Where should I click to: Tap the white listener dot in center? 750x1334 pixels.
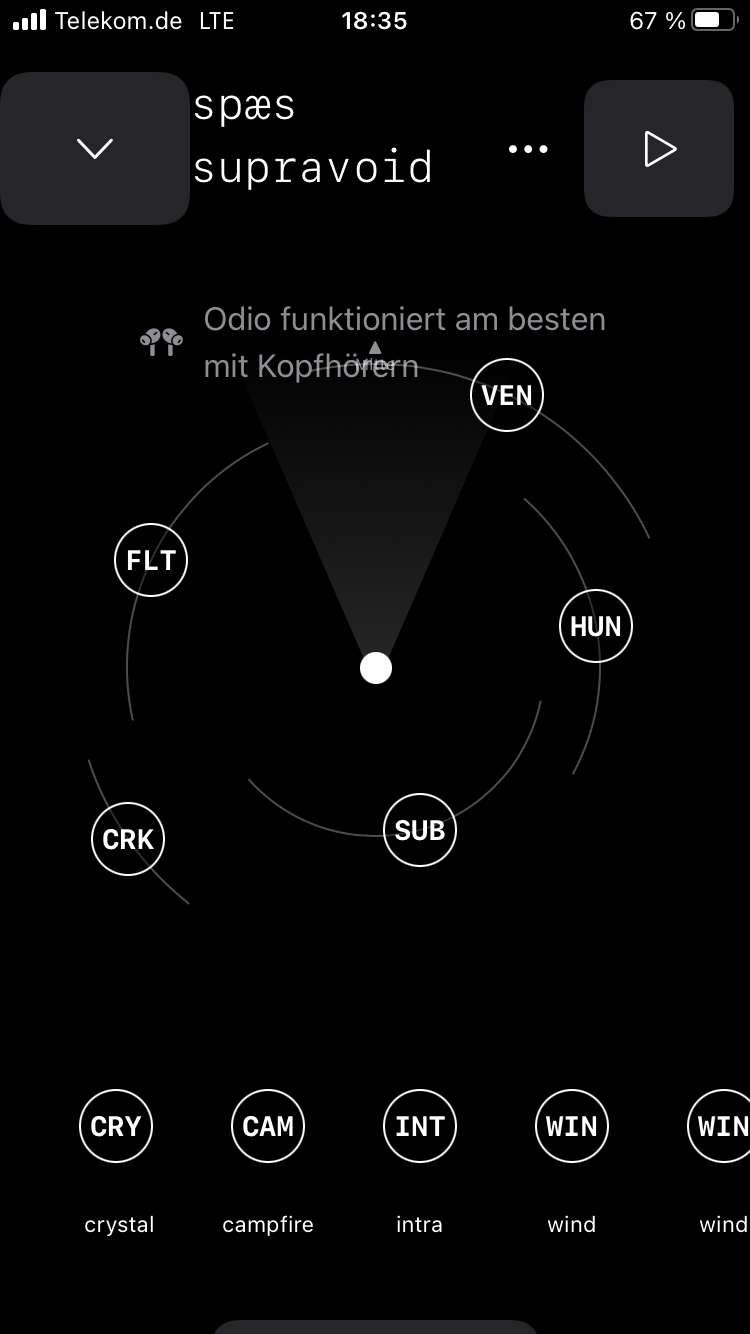point(376,668)
